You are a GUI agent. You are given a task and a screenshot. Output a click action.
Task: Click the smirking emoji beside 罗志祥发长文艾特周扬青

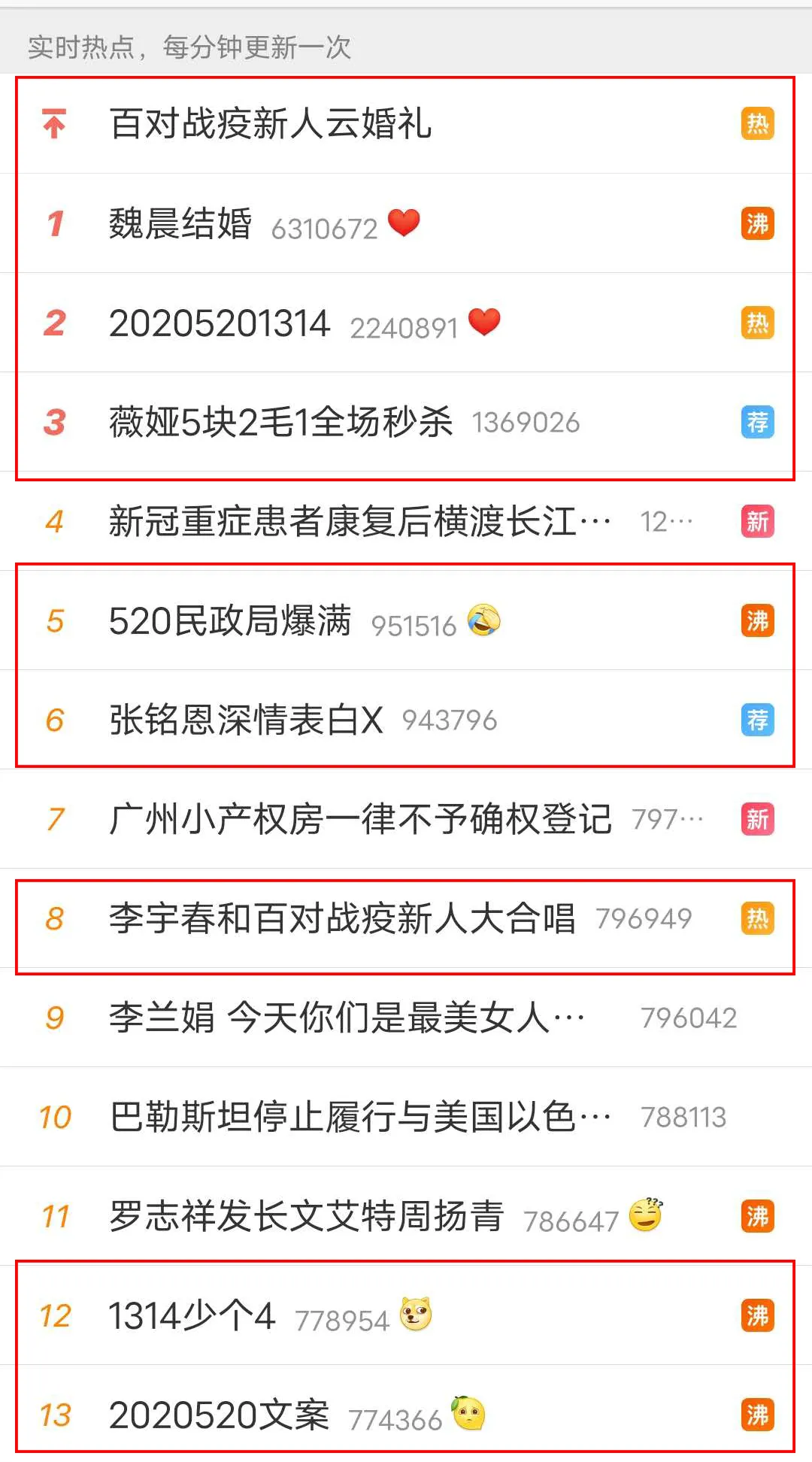click(645, 1218)
